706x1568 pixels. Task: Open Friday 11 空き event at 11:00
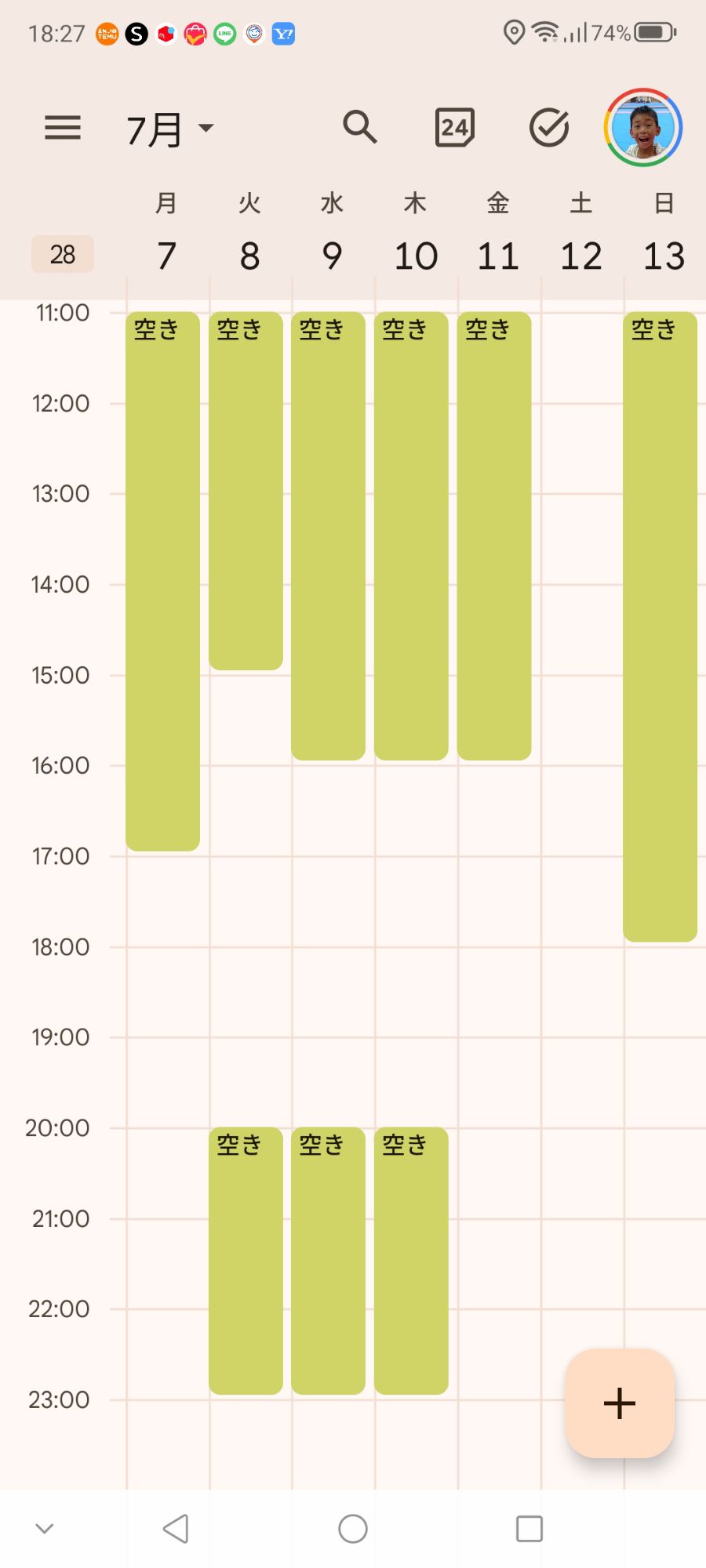point(494,536)
